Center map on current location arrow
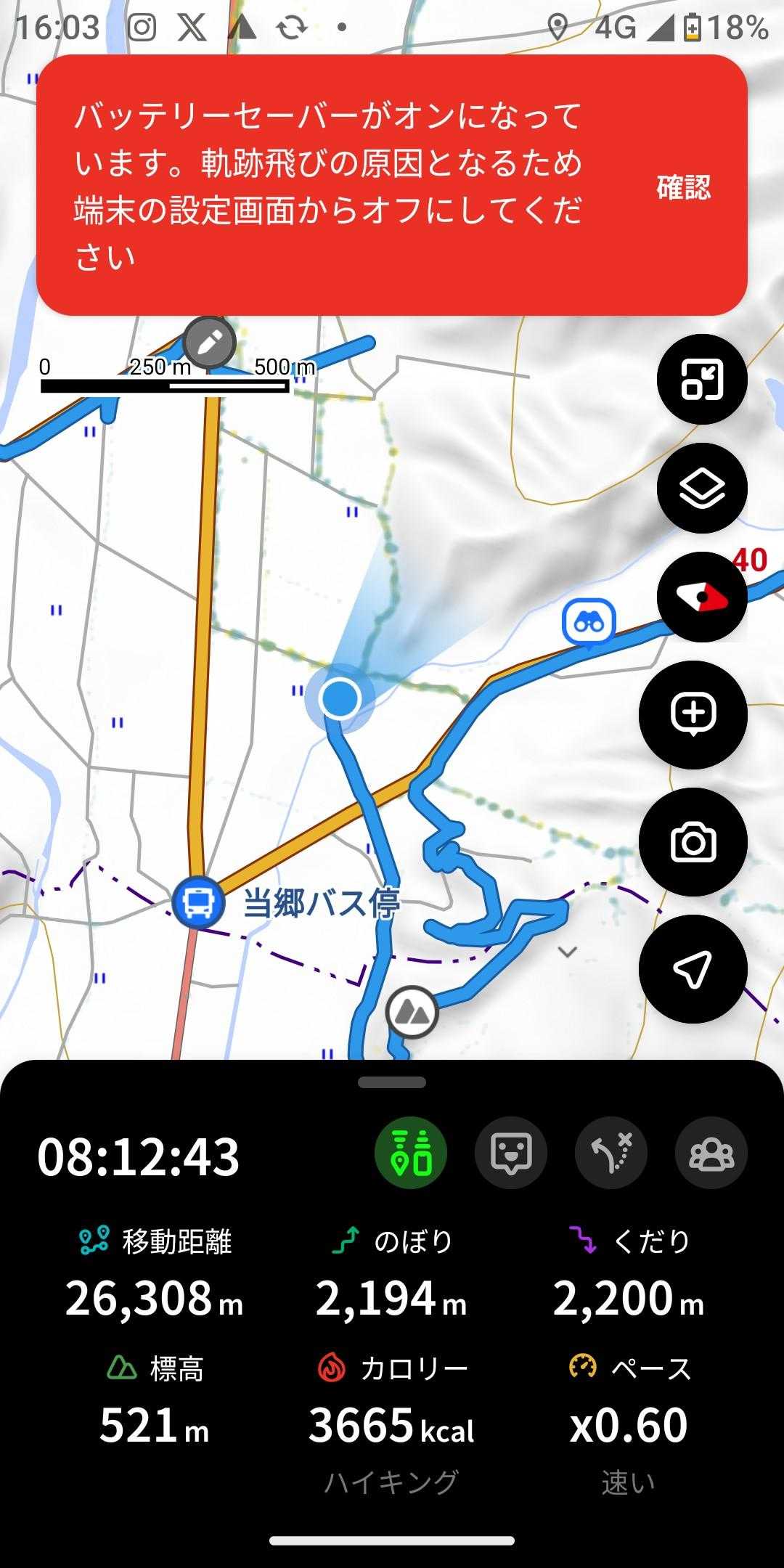This screenshot has width=784, height=1568. 693,969
